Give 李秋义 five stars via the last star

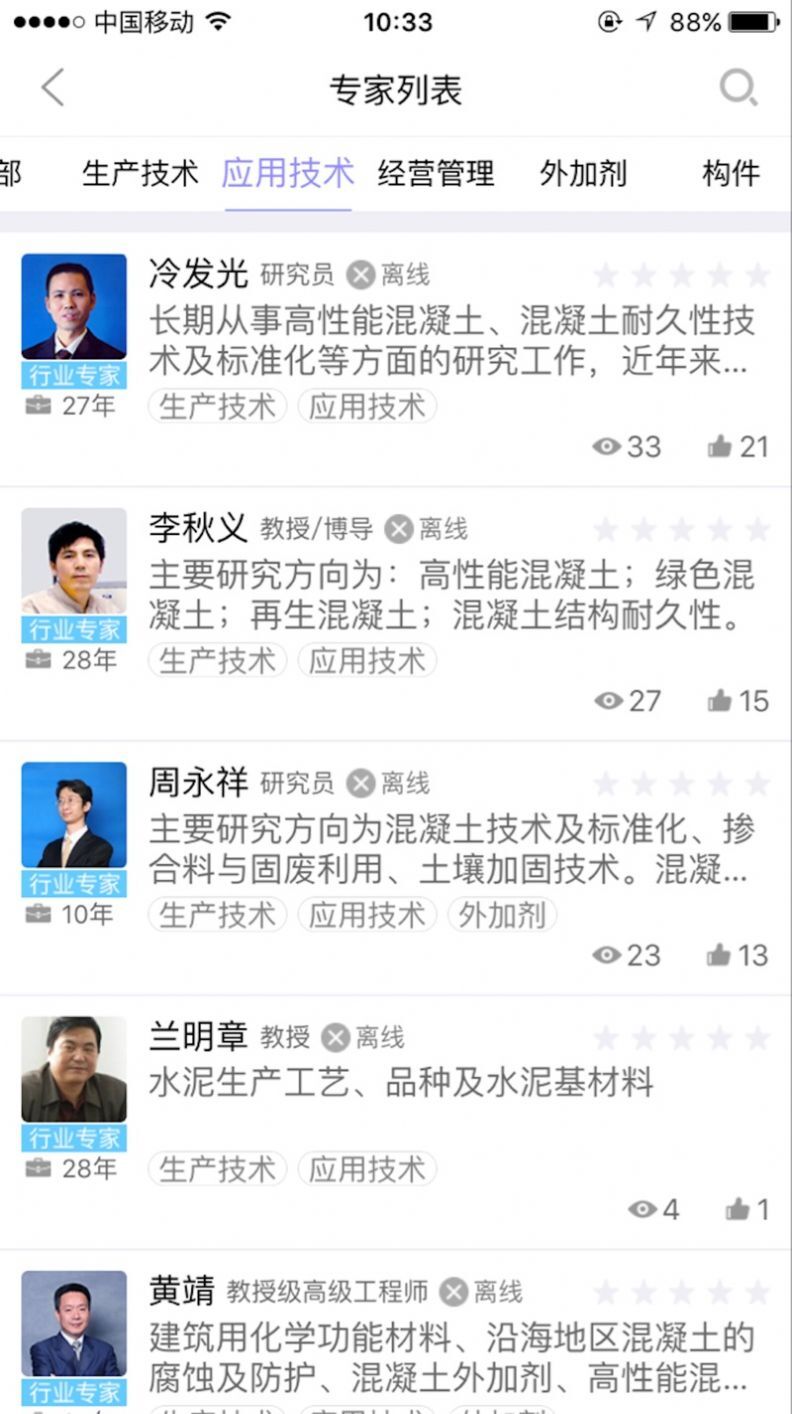pyautogui.click(x=755, y=528)
